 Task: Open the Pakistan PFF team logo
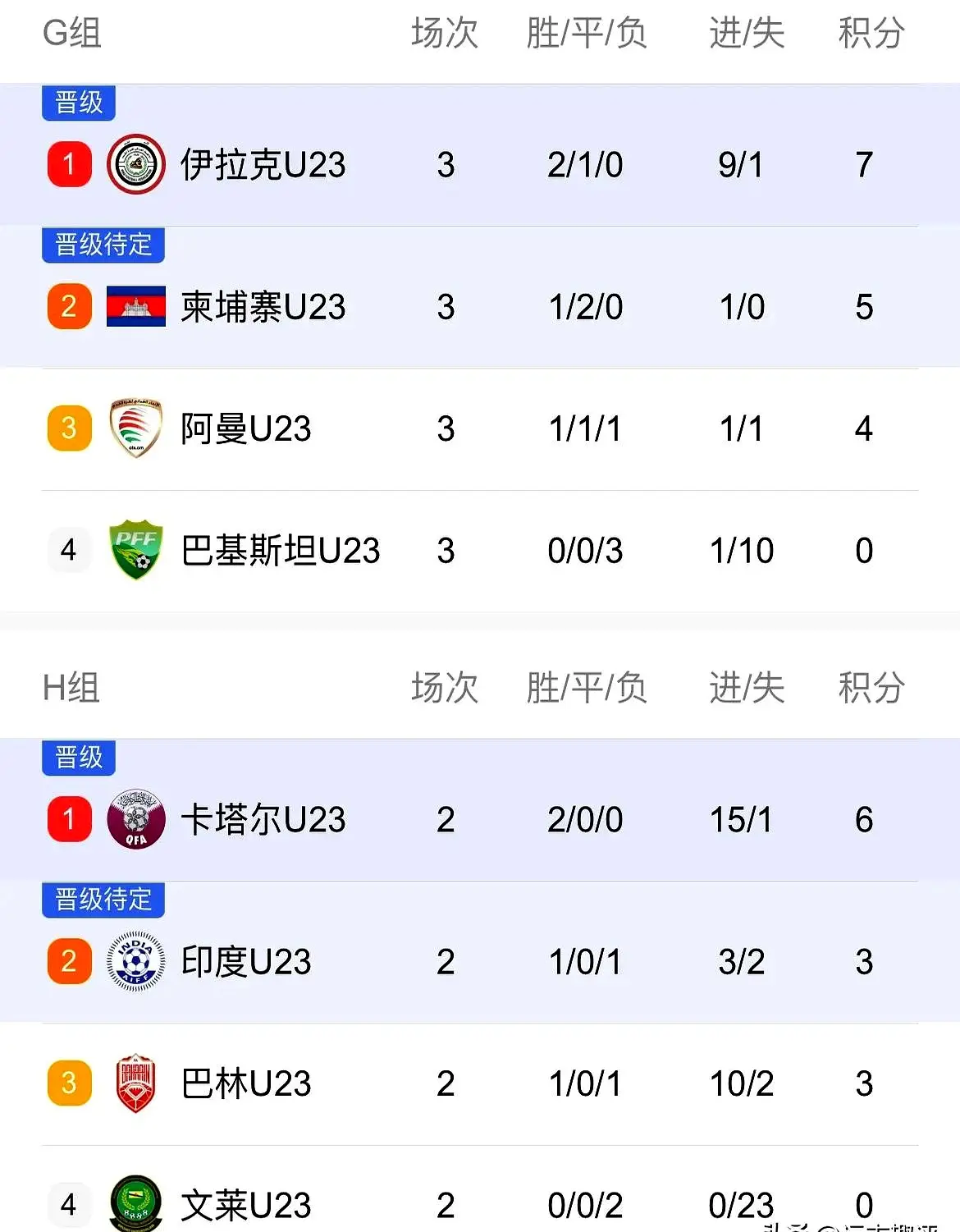click(x=136, y=550)
